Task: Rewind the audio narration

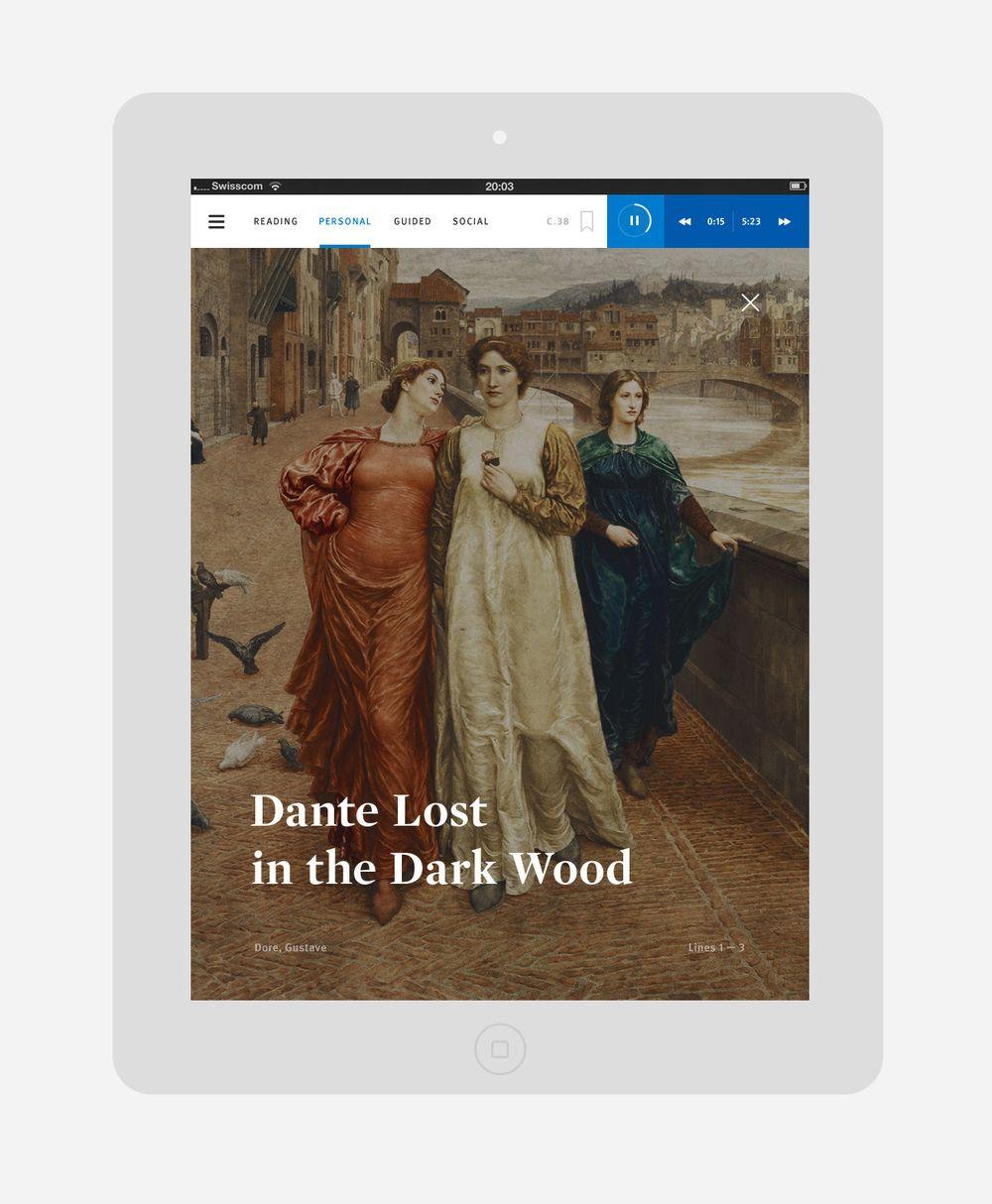Action: (x=684, y=221)
